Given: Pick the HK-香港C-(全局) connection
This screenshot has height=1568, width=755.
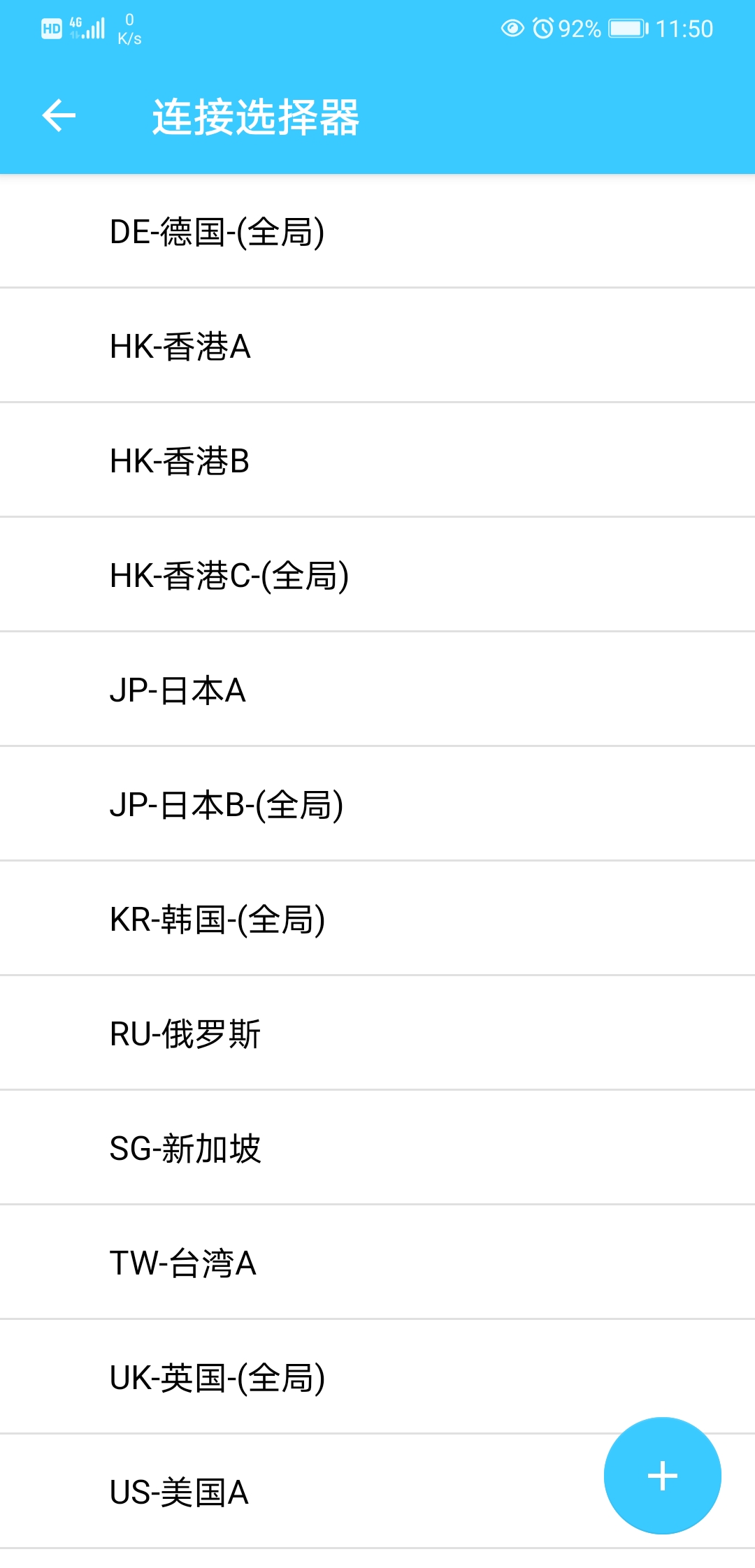Looking at the screenshot, I should click(x=229, y=575).
